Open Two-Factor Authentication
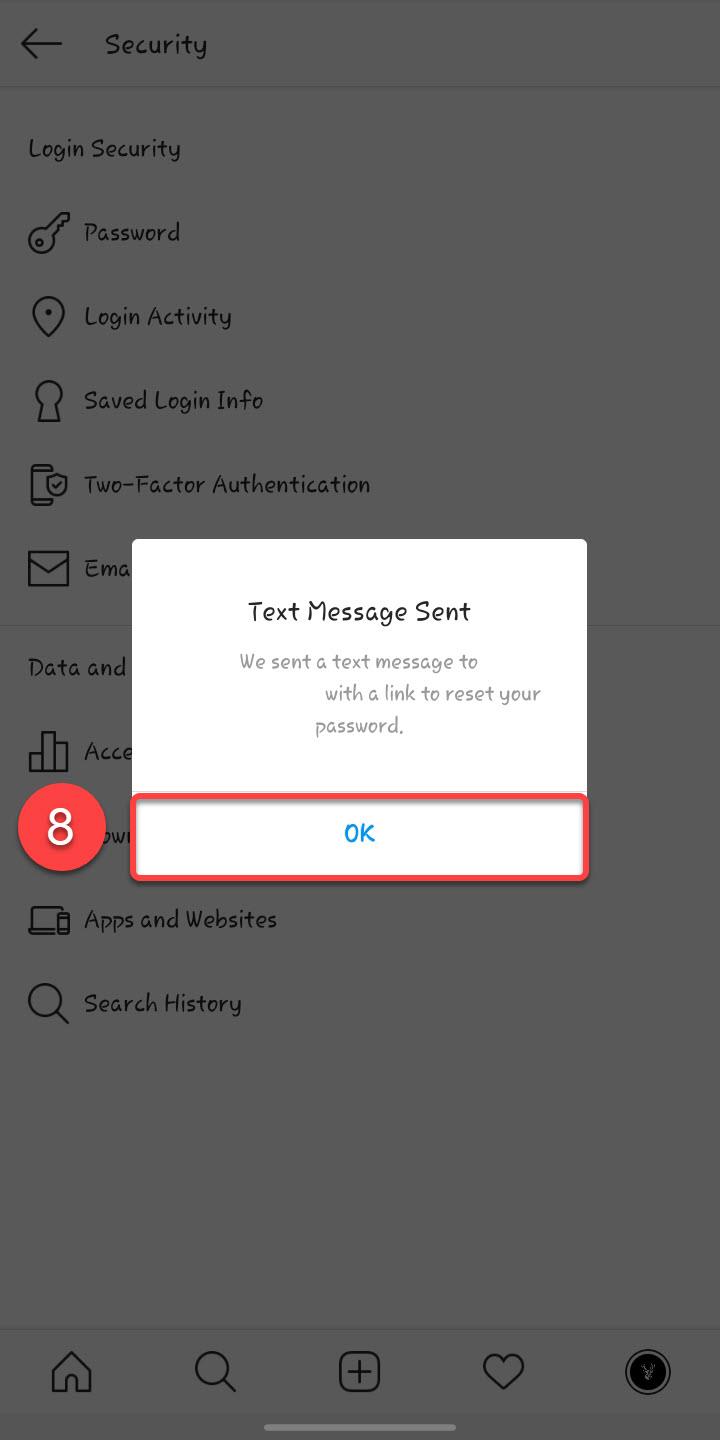The height and width of the screenshot is (1440, 720). [x=360, y=485]
